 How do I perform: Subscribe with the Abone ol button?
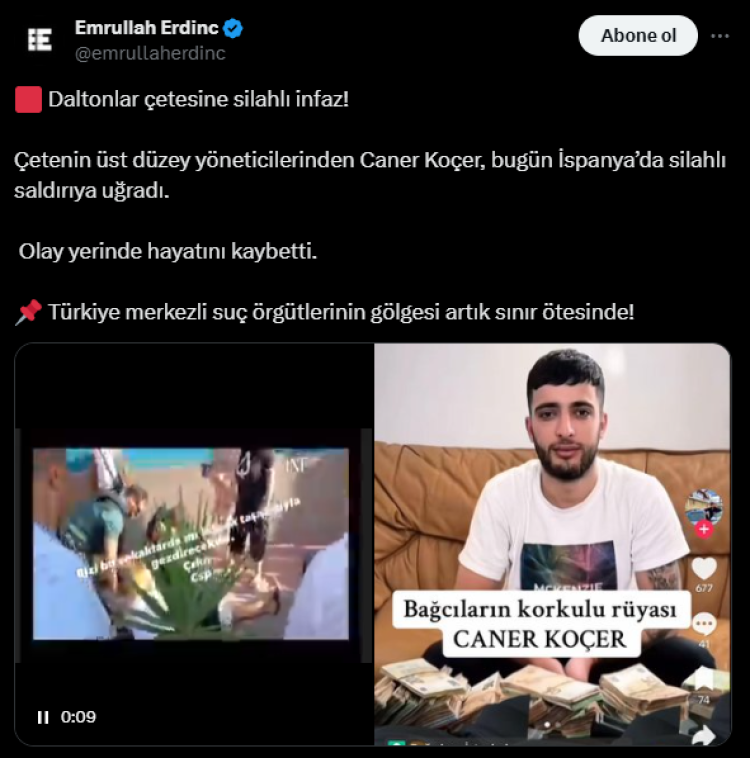tap(638, 36)
